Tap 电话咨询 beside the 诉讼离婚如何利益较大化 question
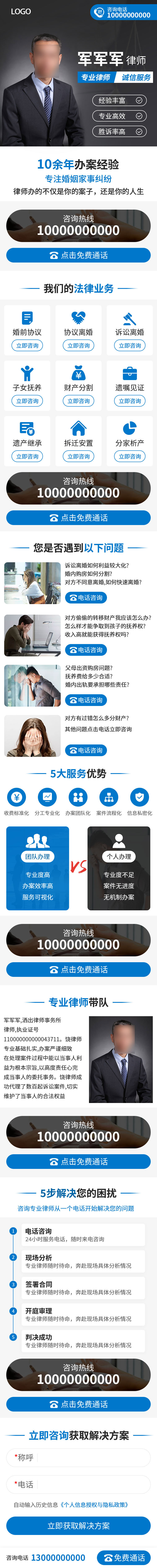157x1568 pixels. pyautogui.click(x=86, y=597)
